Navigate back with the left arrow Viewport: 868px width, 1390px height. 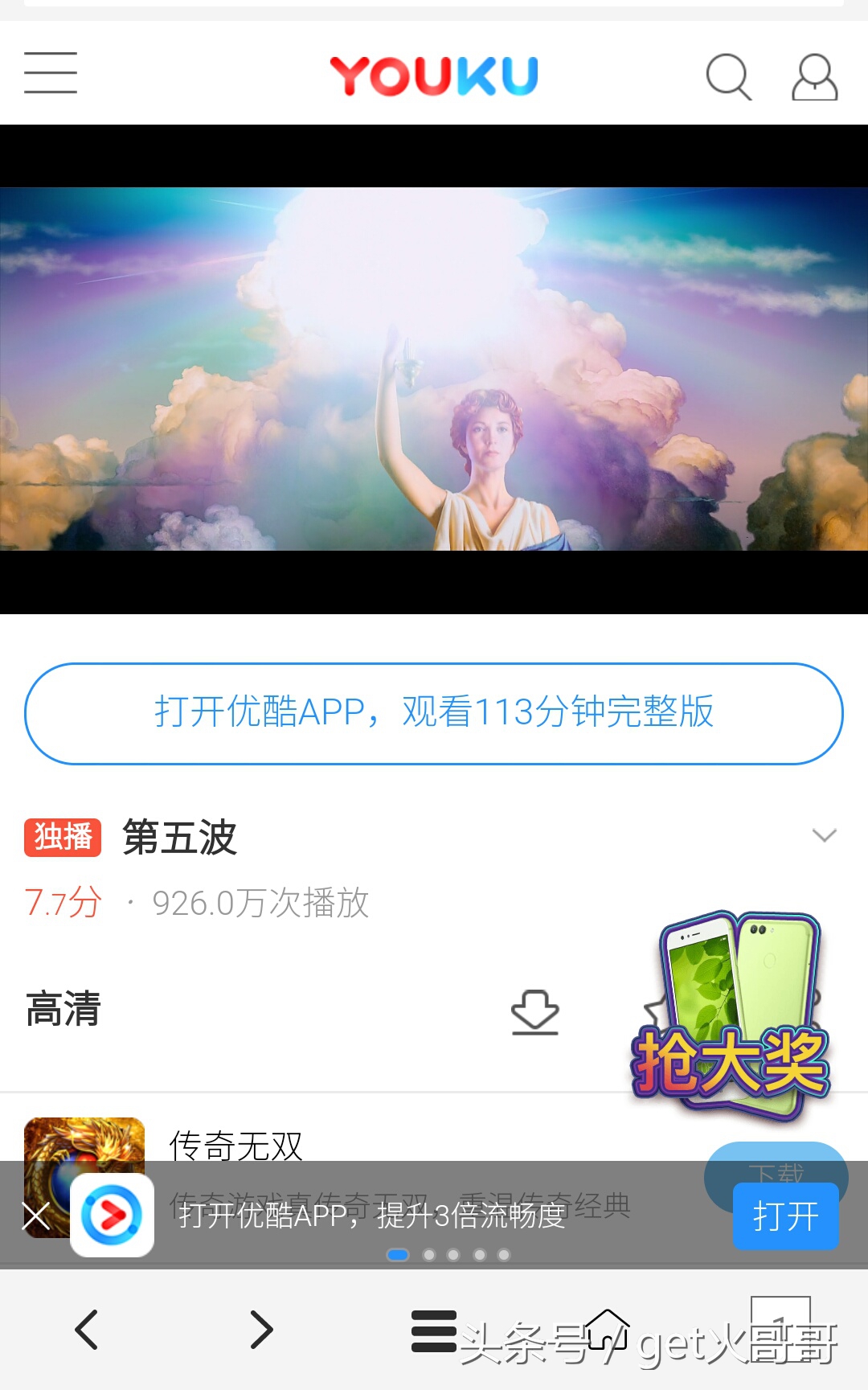[x=87, y=1331]
